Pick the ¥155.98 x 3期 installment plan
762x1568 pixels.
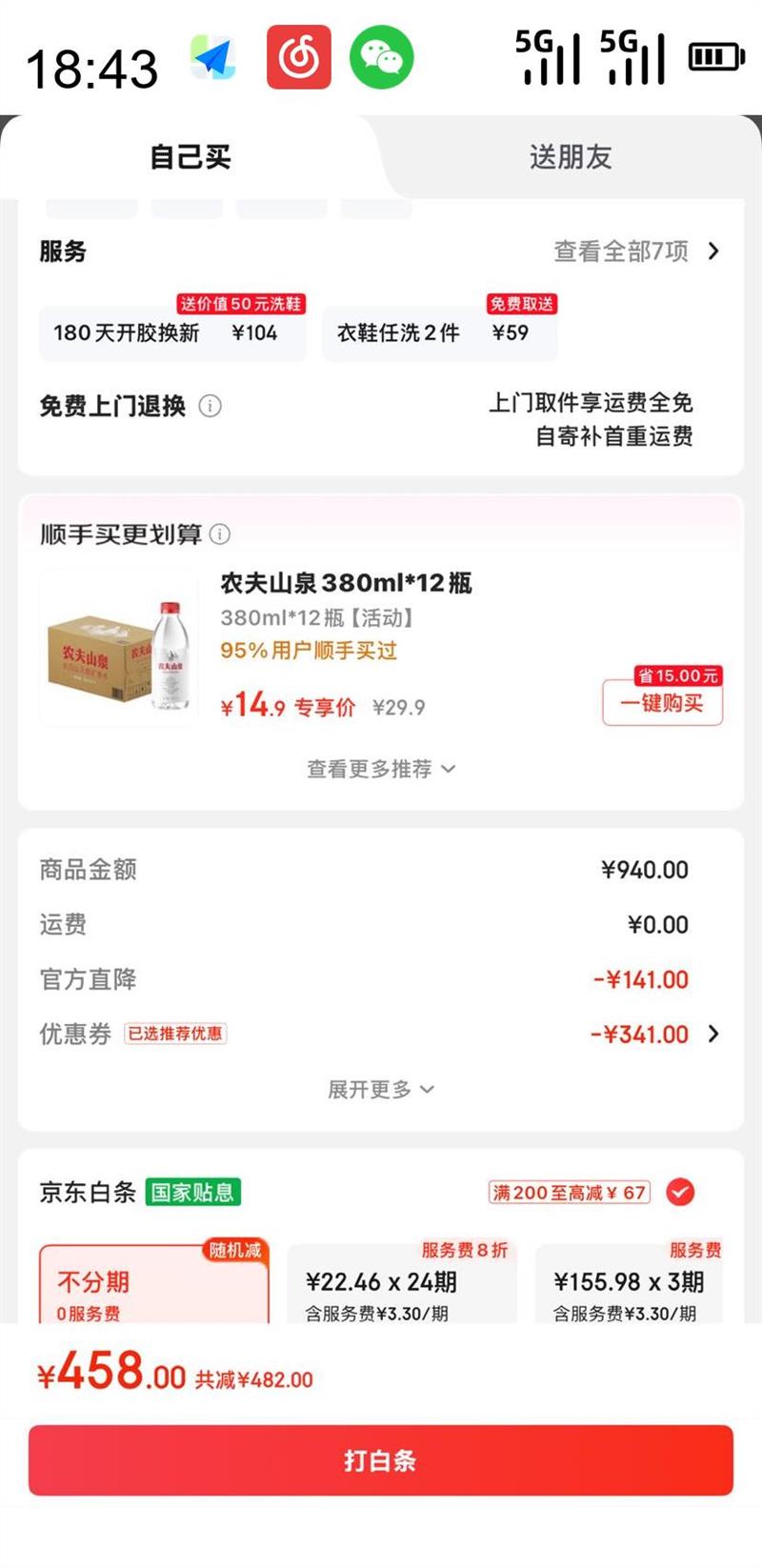coord(638,1286)
